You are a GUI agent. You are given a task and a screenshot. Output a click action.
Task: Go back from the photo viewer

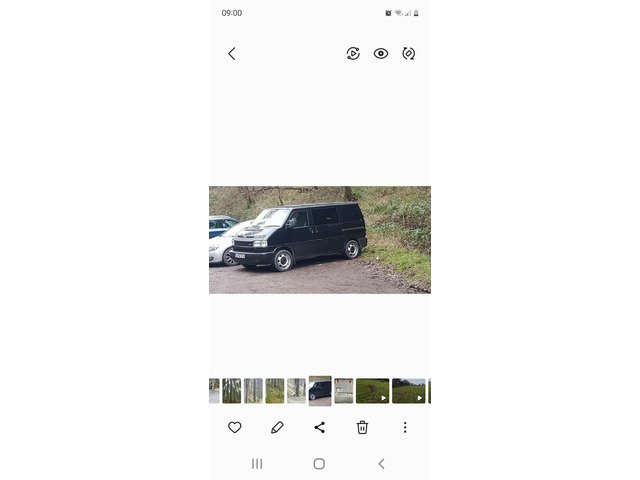232,54
